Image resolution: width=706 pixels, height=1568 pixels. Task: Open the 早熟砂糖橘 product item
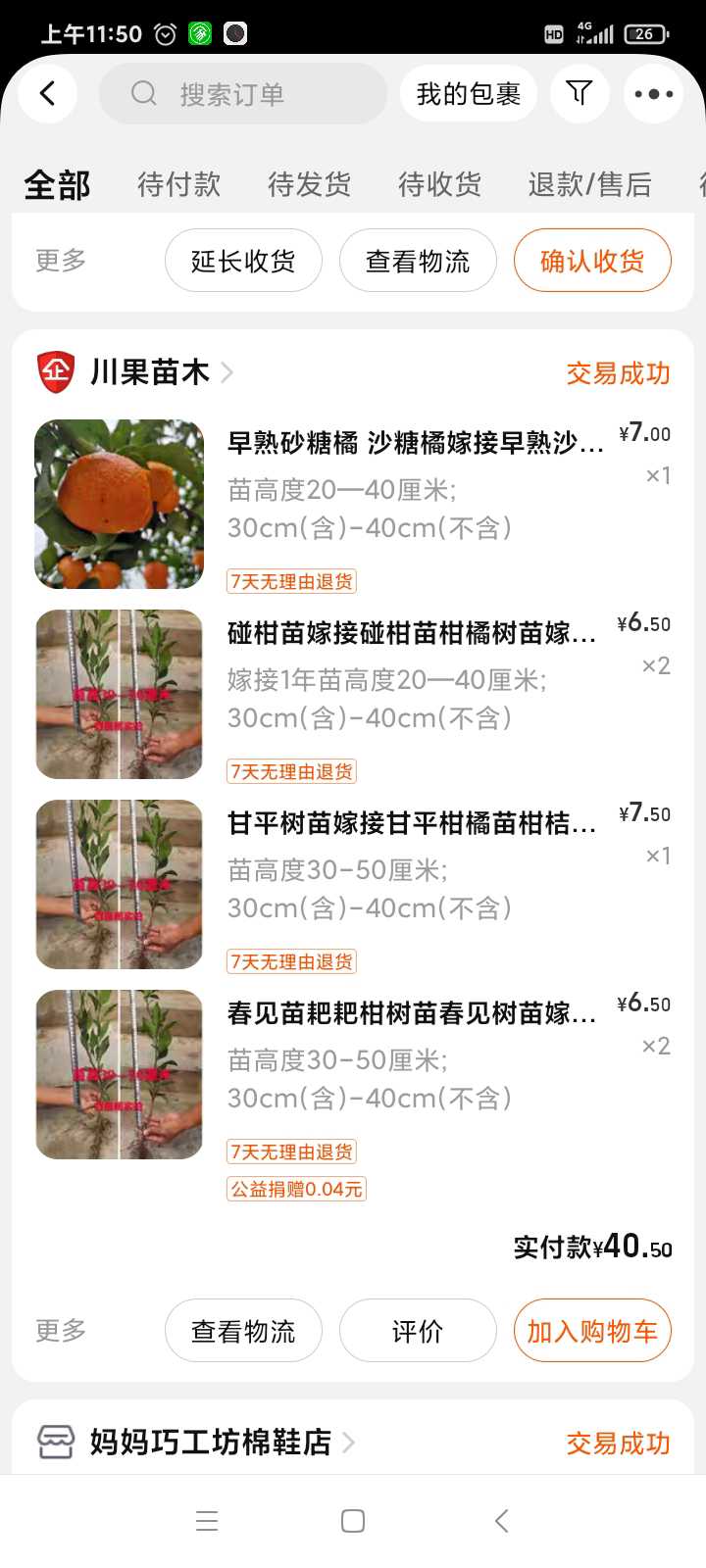coord(353,505)
